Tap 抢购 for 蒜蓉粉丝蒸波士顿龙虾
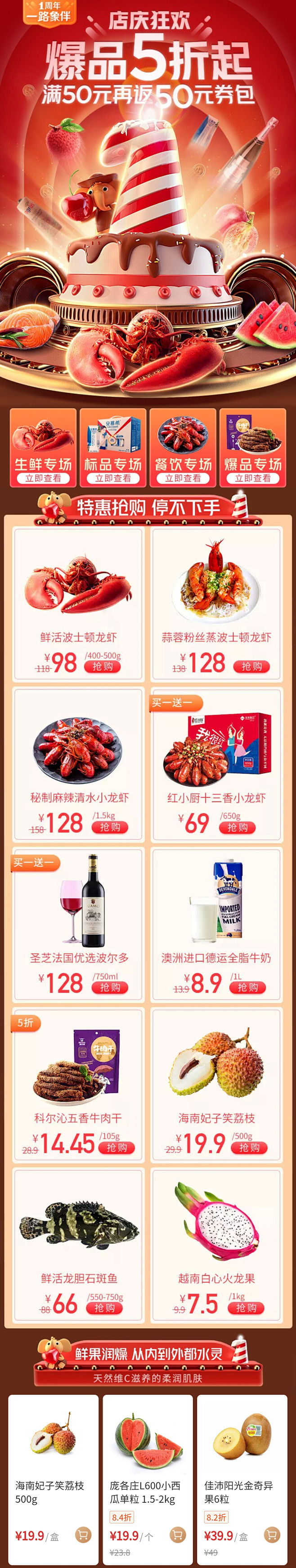The height and width of the screenshot is (1568, 296). coord(251,667)
